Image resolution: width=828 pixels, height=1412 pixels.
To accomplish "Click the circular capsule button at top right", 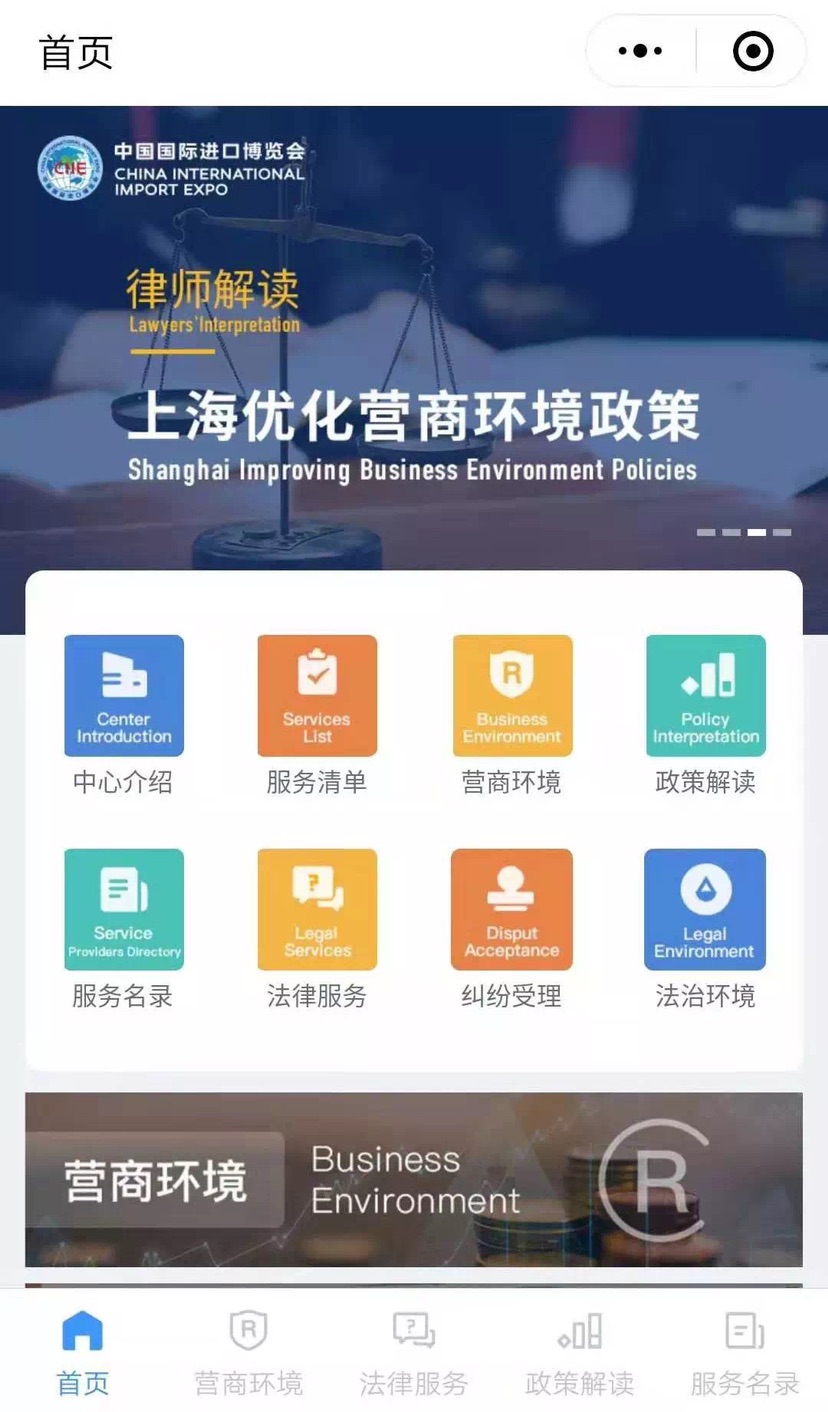I will pos(754,50).
